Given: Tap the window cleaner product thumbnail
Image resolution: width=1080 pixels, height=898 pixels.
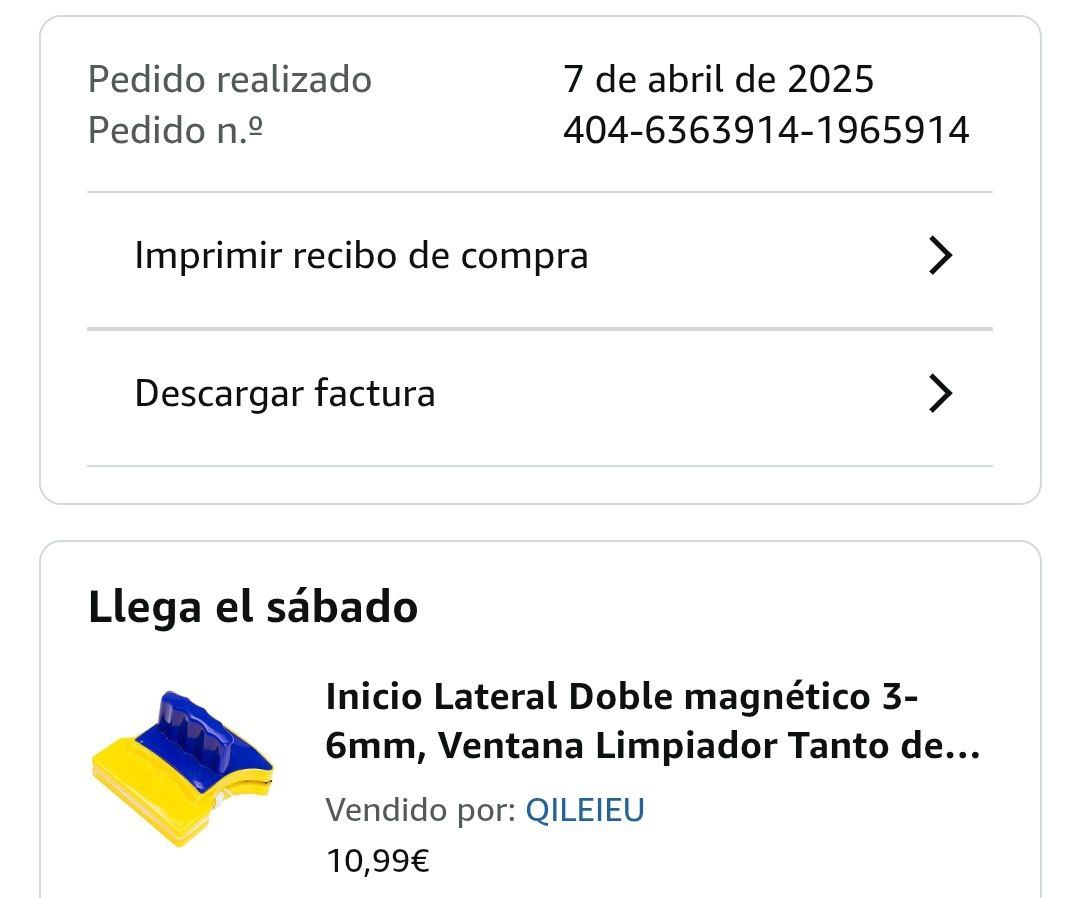Looking at the screenshot, I should tap(182, 767).
